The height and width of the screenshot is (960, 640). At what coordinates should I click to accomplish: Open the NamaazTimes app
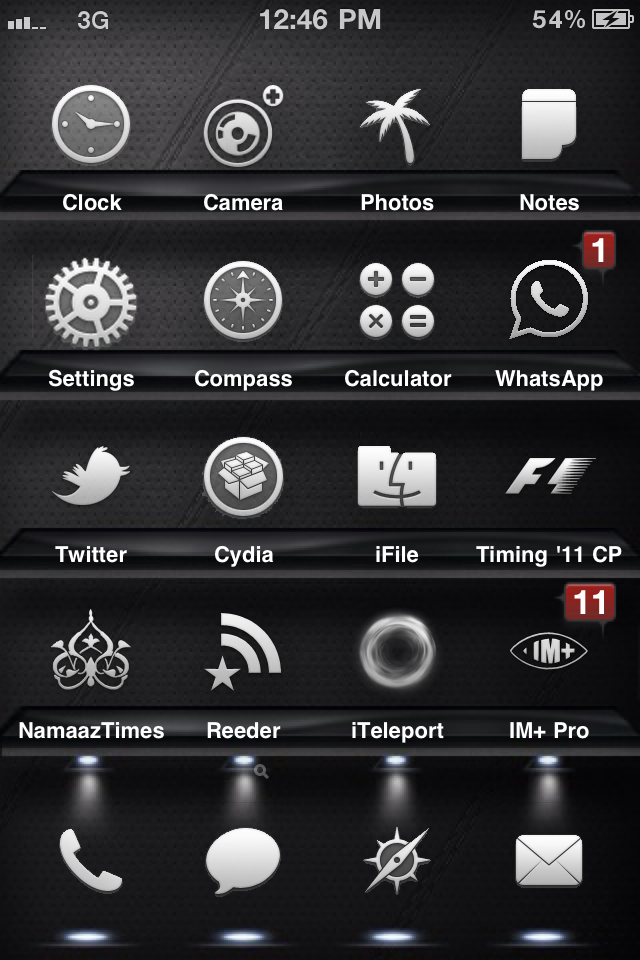click(x=91, y=652)
